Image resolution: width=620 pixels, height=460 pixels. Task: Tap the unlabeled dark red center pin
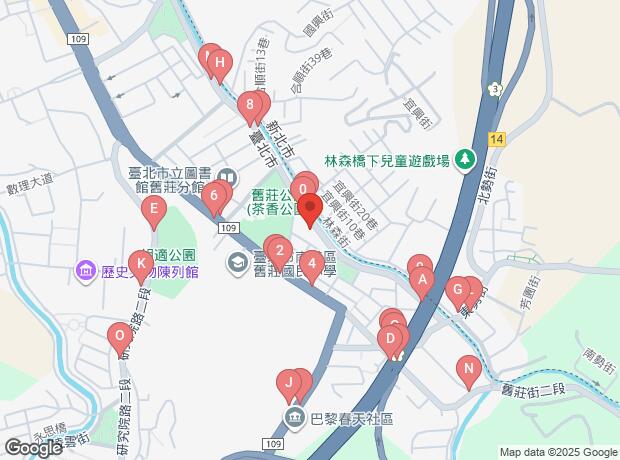tap(310, 210)
